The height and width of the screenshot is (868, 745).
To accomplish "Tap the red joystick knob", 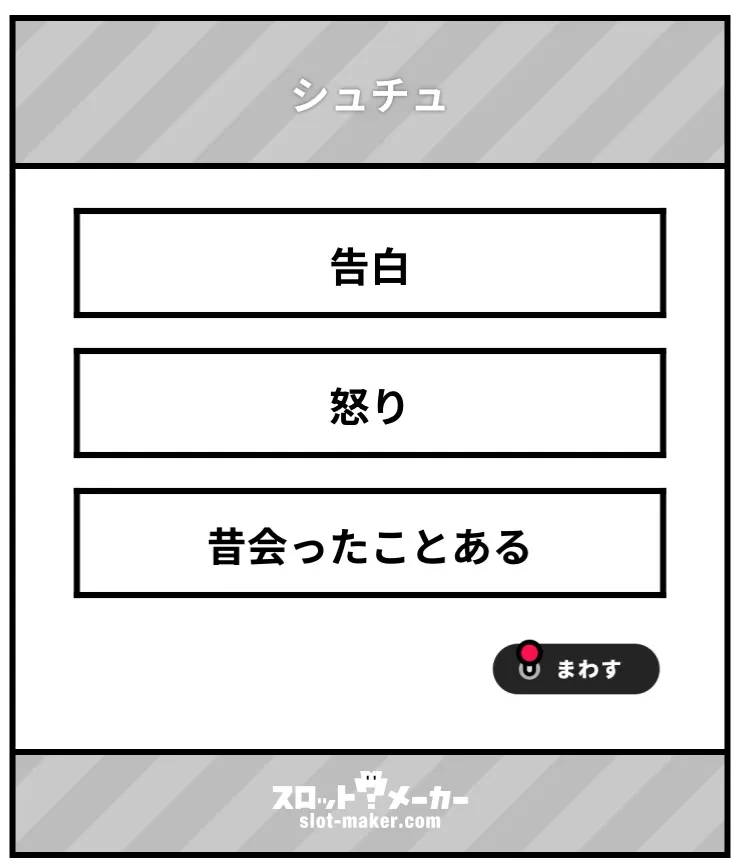I will 530,652.
